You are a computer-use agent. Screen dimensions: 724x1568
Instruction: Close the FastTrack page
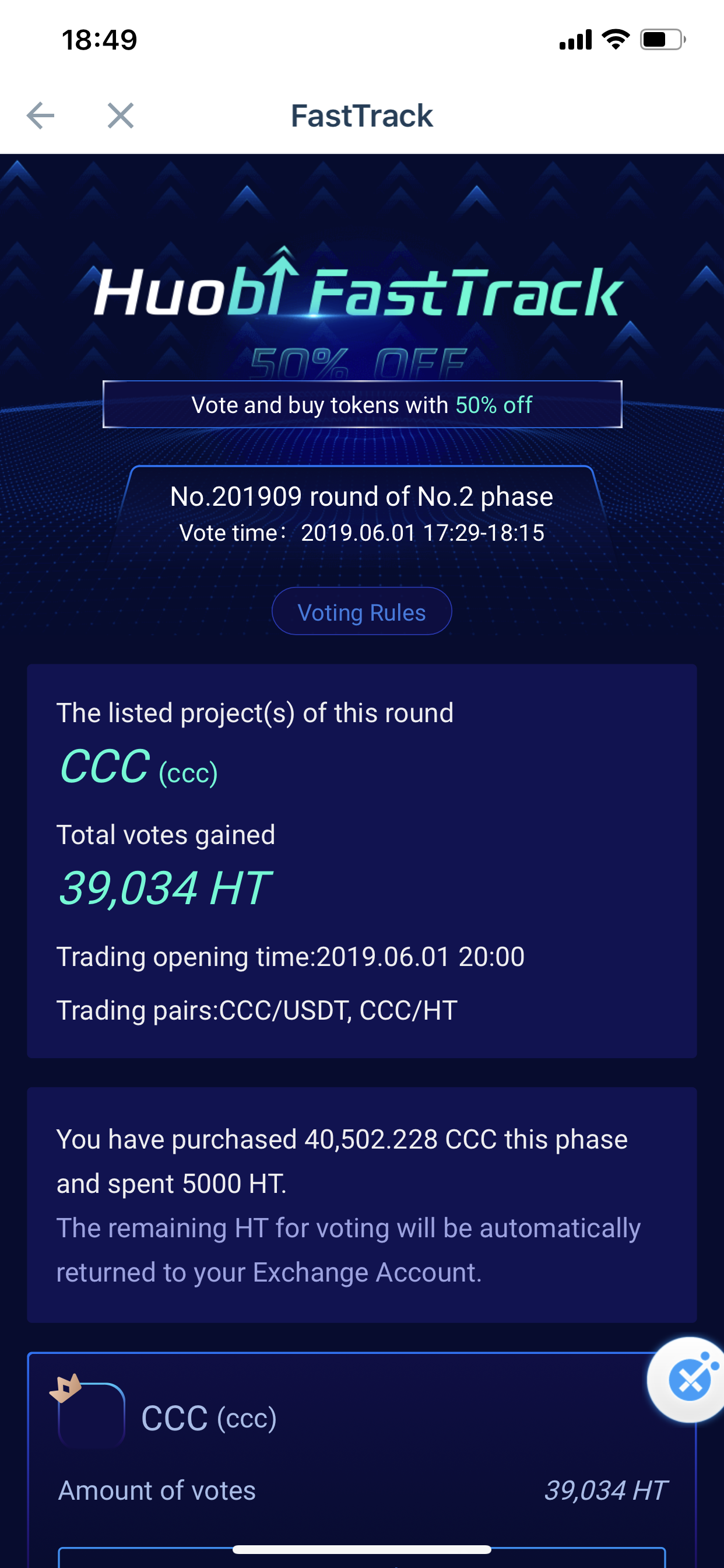[x=121, y=116]
